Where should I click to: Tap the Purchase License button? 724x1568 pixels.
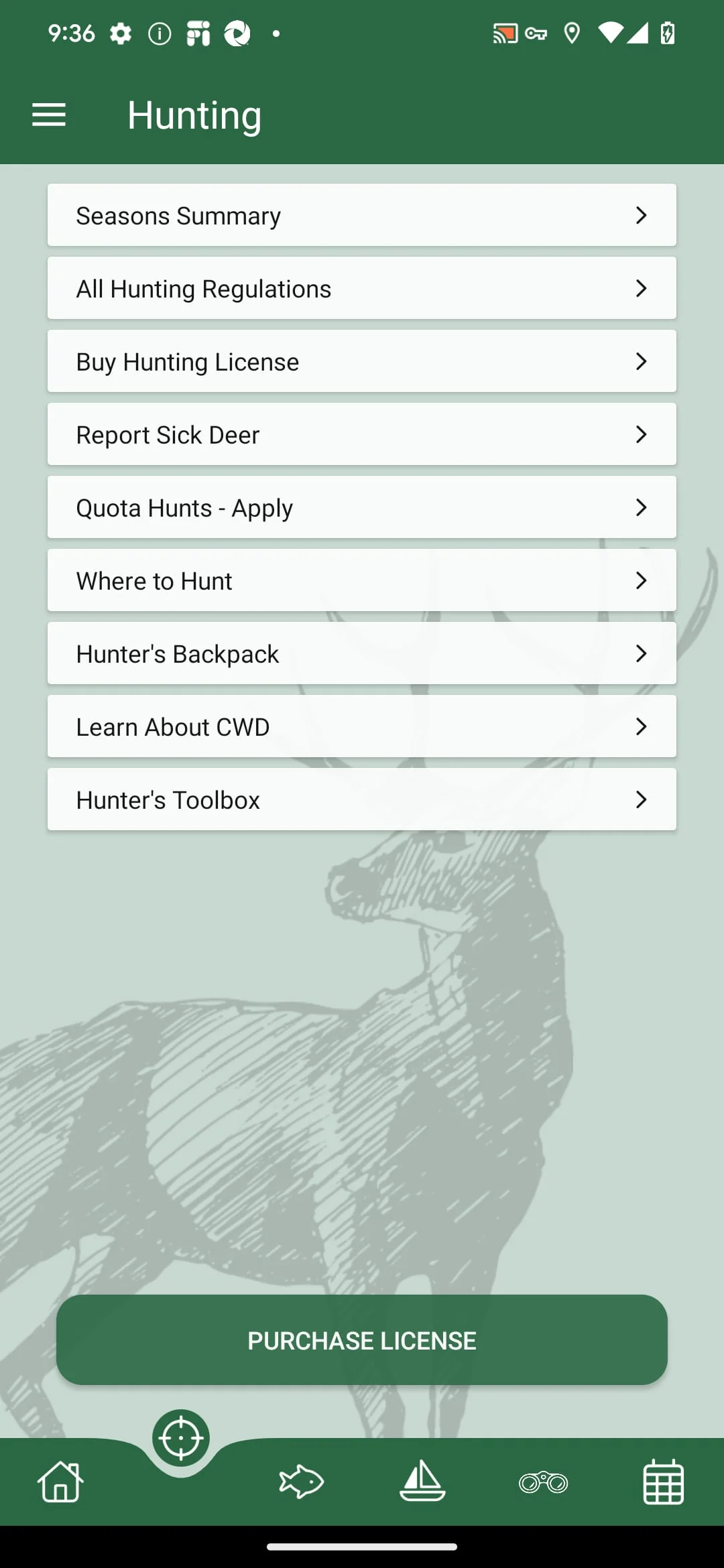(362, 1340)
